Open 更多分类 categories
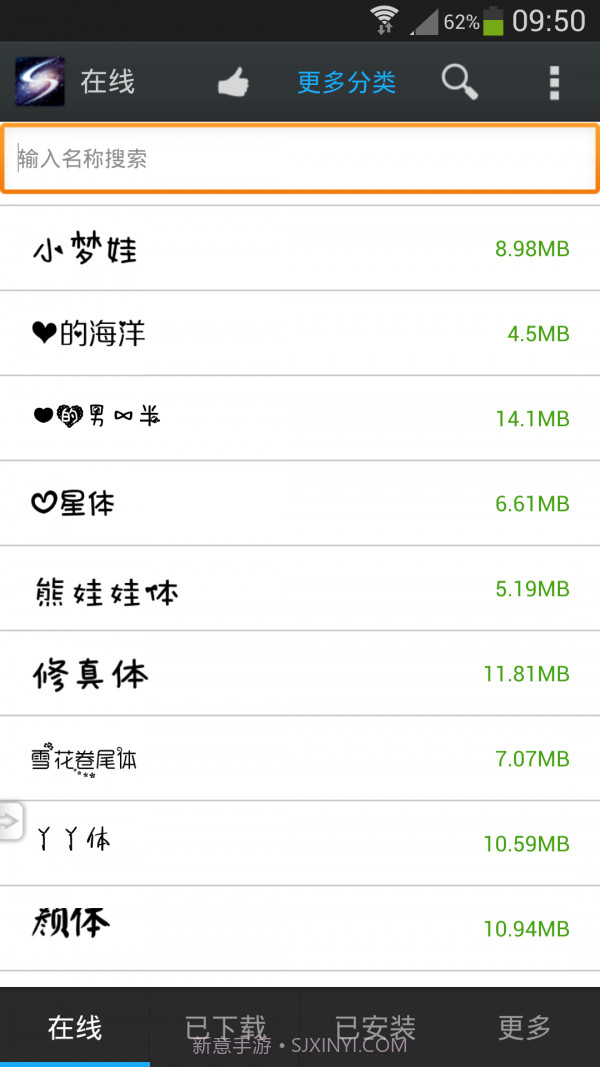The image size is (600, 1067). coord(346,83)
